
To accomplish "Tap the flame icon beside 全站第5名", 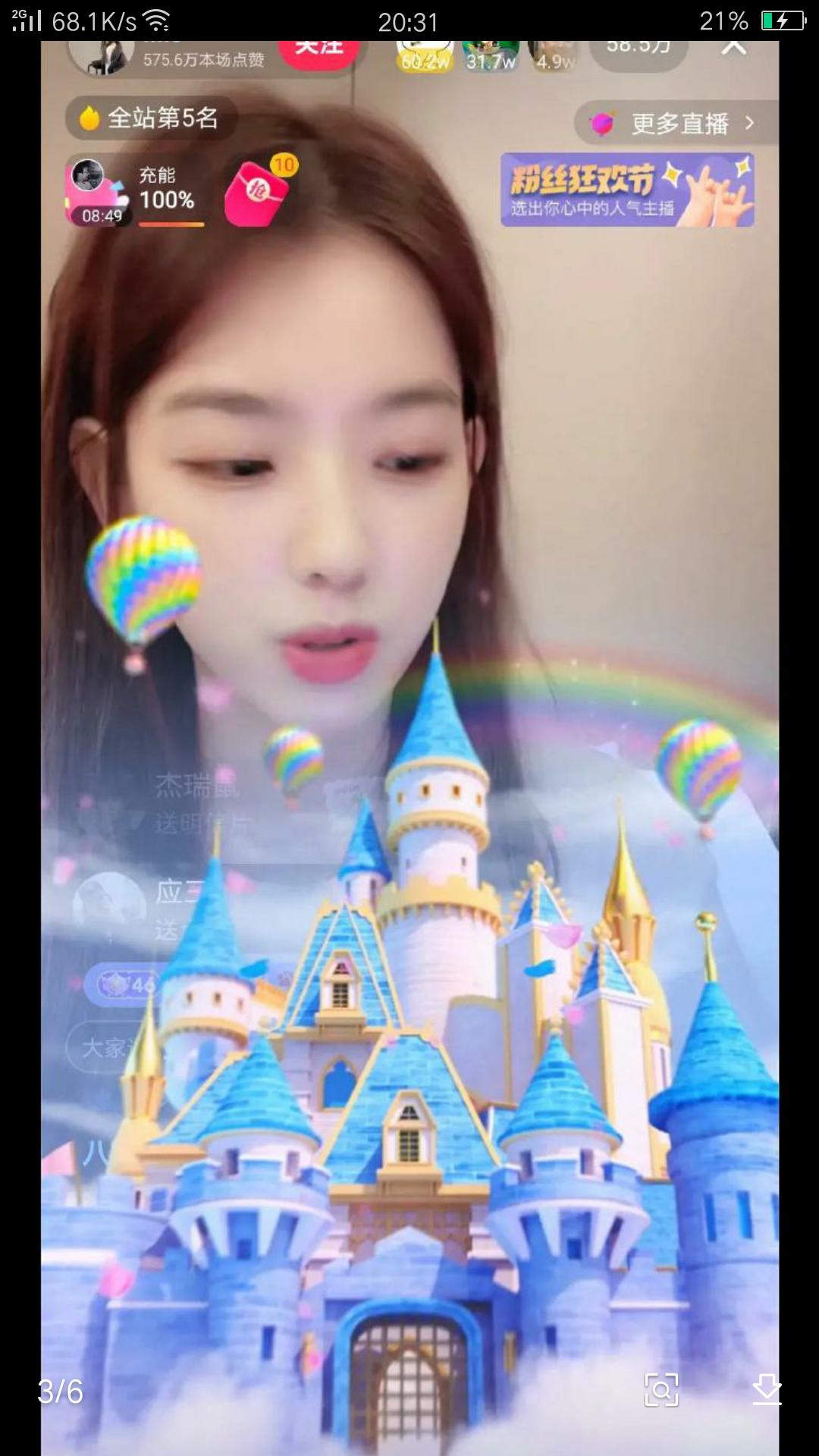I will (89, 118).
